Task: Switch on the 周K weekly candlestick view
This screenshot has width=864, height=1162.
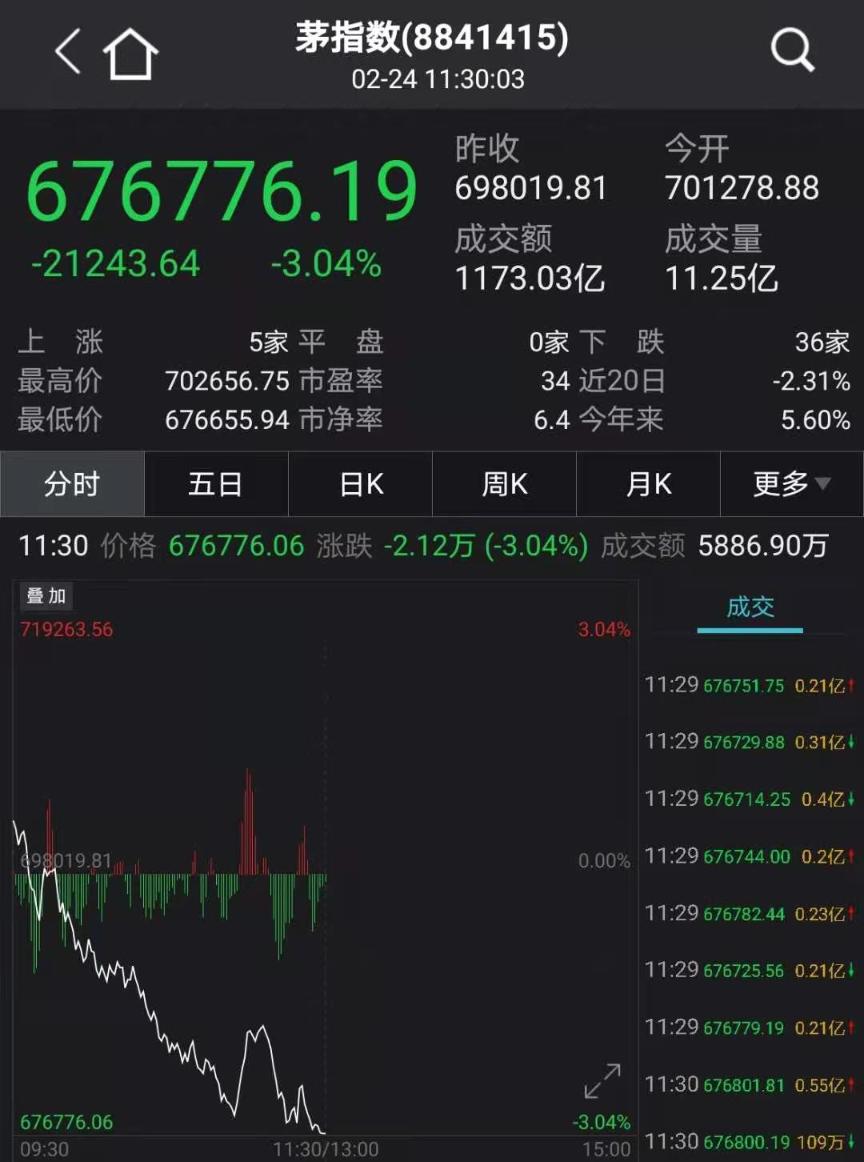Action: pyautogui.click(x=504, y=484)
